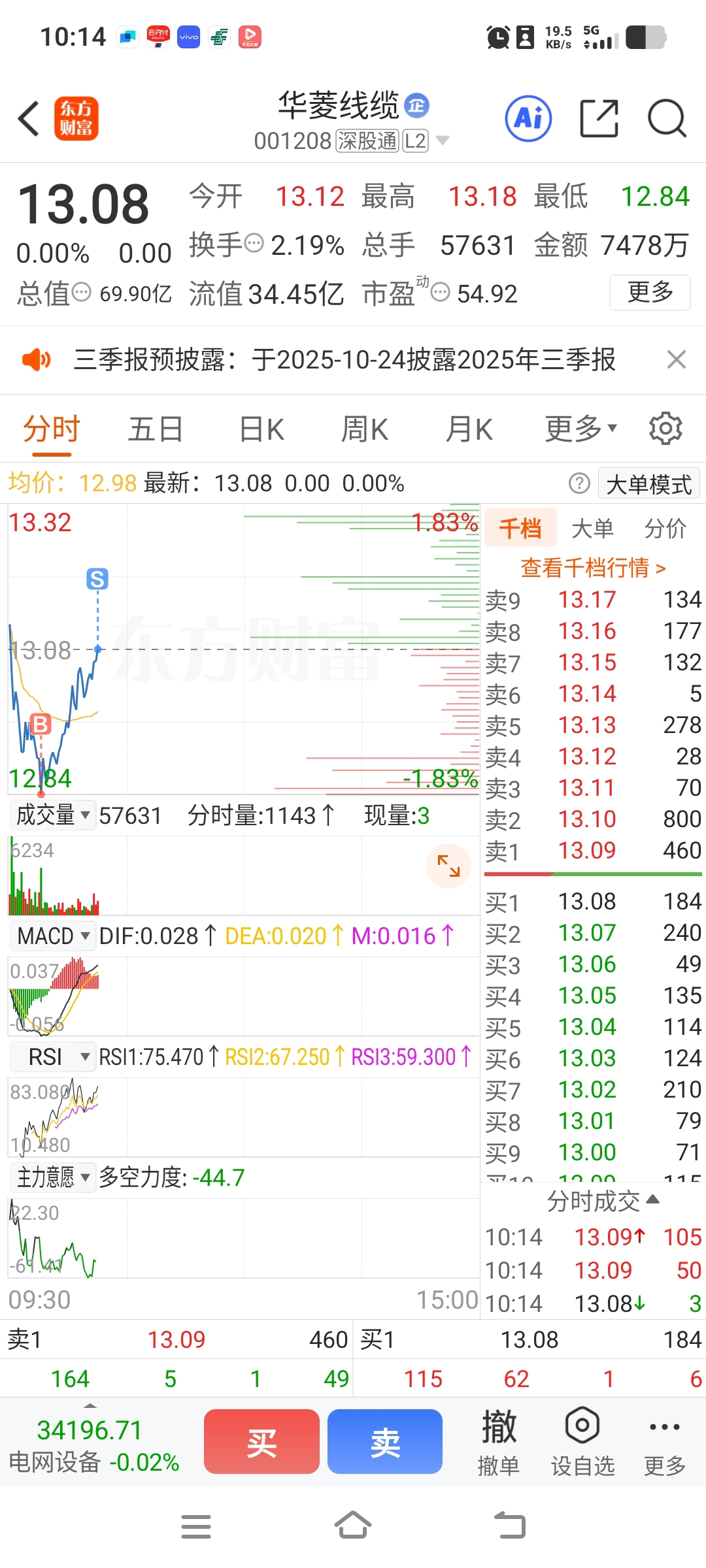This screenshot has height=1568, width=706.
Task: Open the Ai assistant icon
Action: [528, 119]
